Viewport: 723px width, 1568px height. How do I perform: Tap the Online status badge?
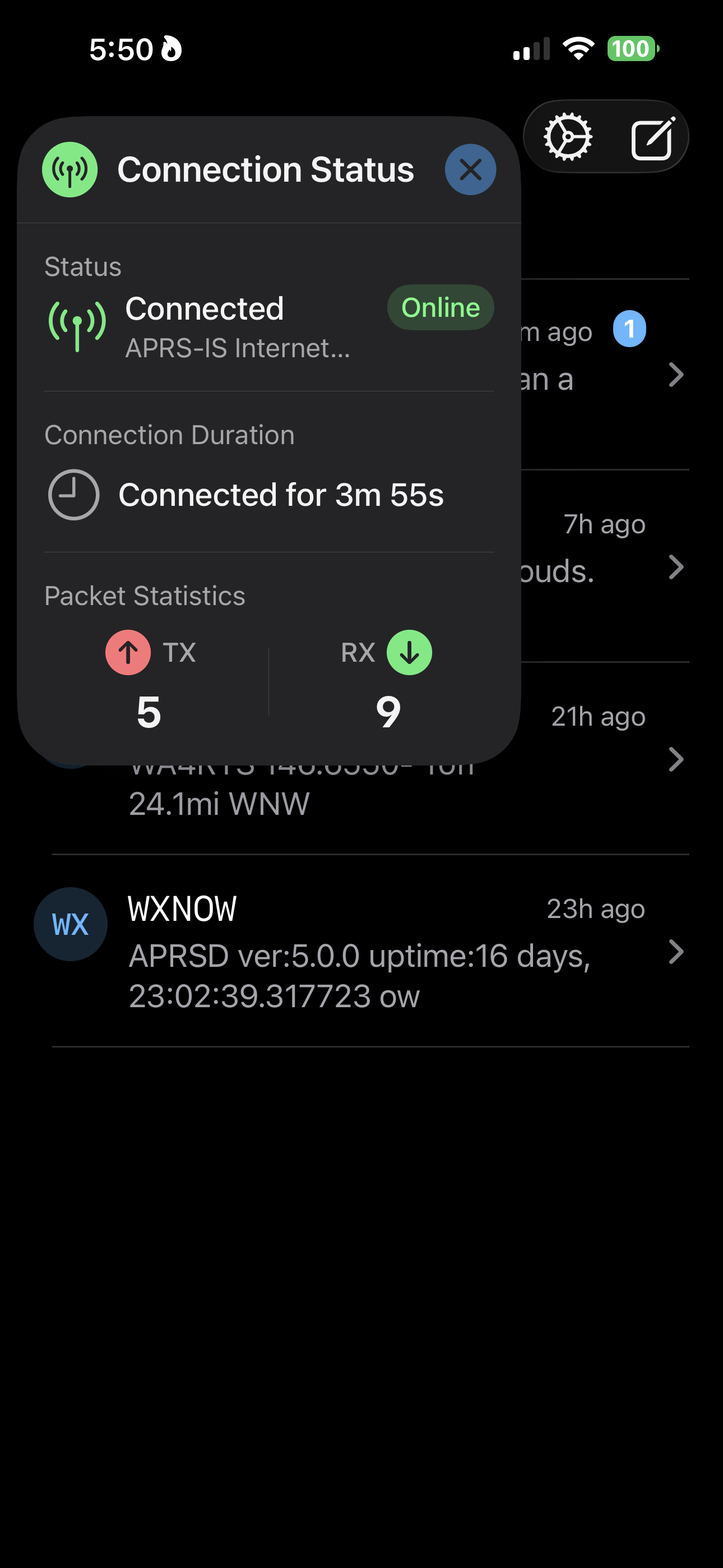click(x=440, y=307)
